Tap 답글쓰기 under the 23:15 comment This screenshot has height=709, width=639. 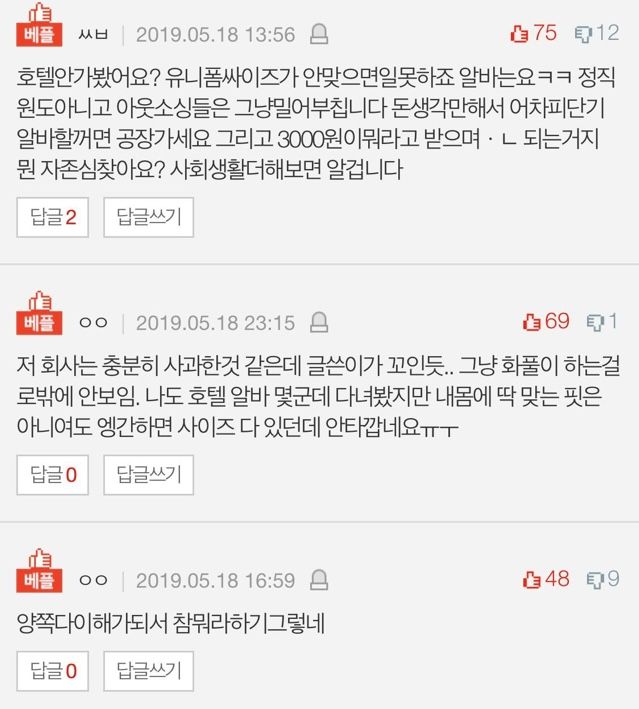coord(149,475)
